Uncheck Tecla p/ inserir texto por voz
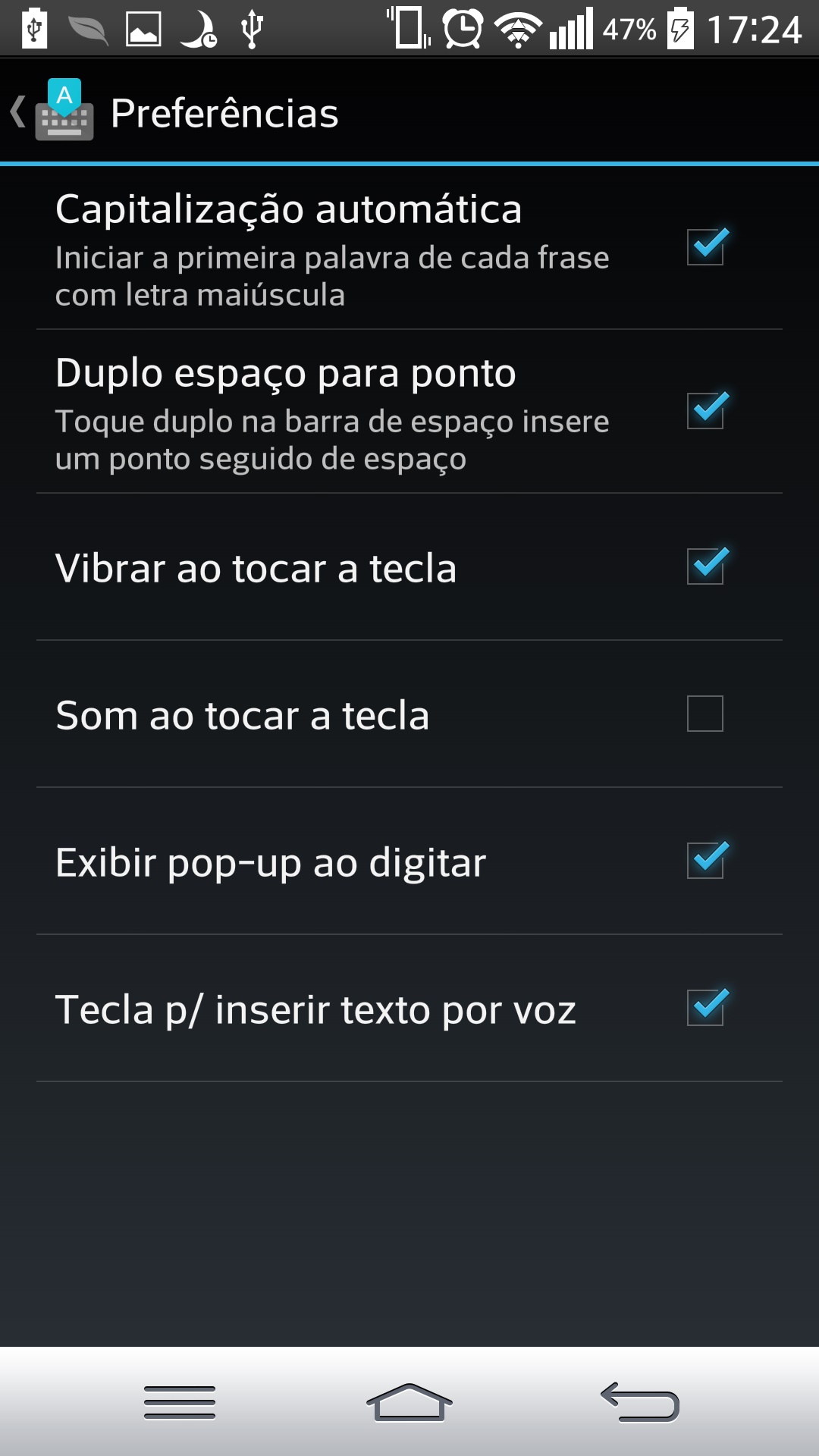This screenshot has width=819, height=1456. [x=705, y=1008]
